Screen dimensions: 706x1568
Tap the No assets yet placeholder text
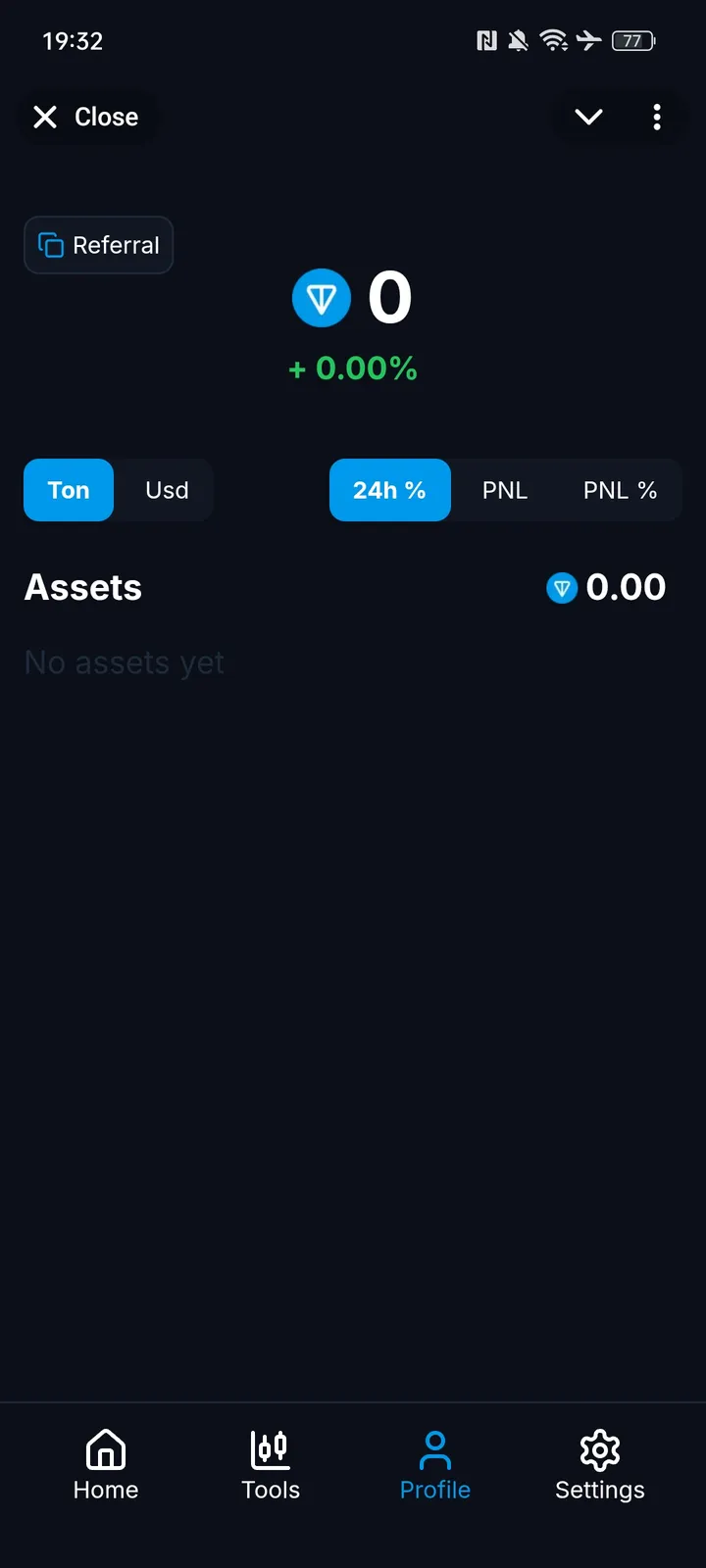tap(125, 661)
